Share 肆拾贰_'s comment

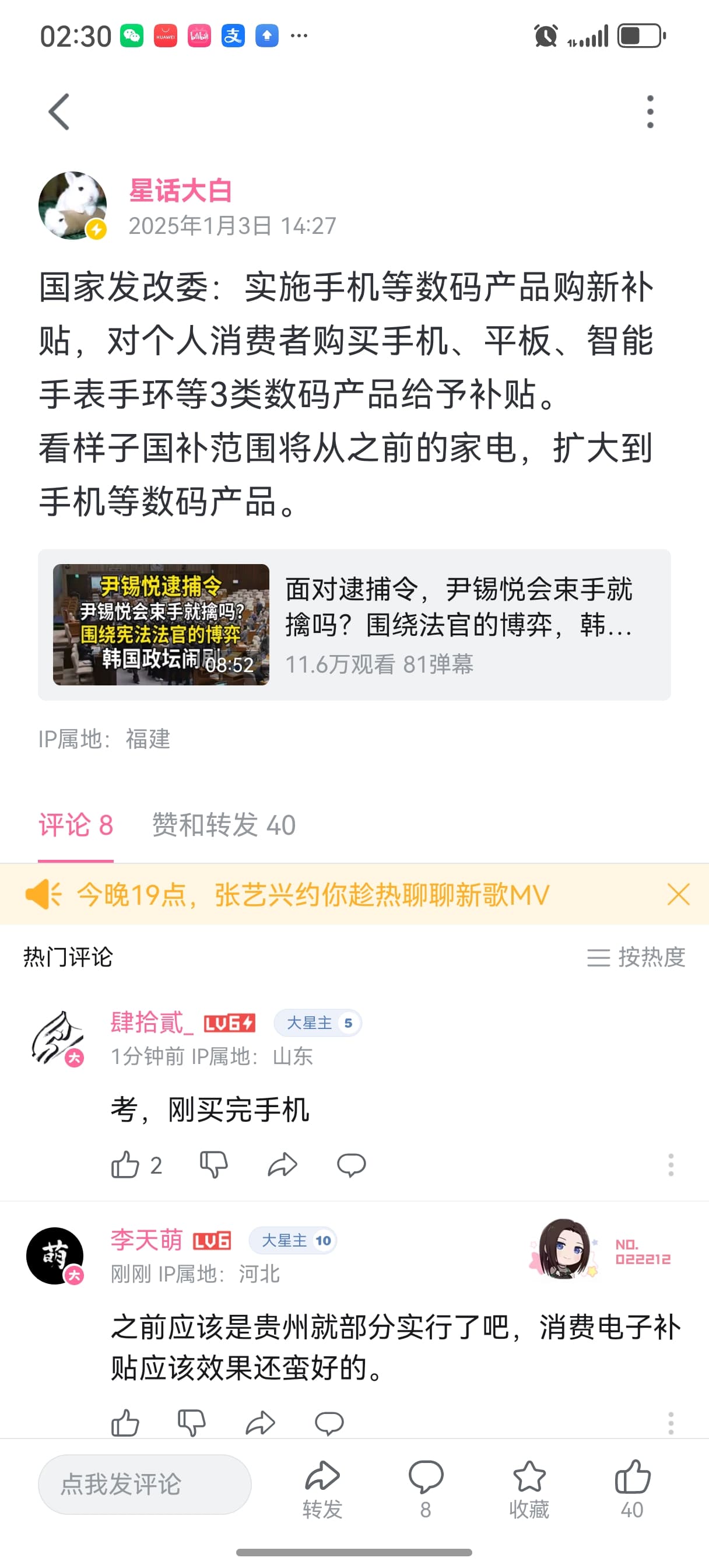(x=282, y=1165)
